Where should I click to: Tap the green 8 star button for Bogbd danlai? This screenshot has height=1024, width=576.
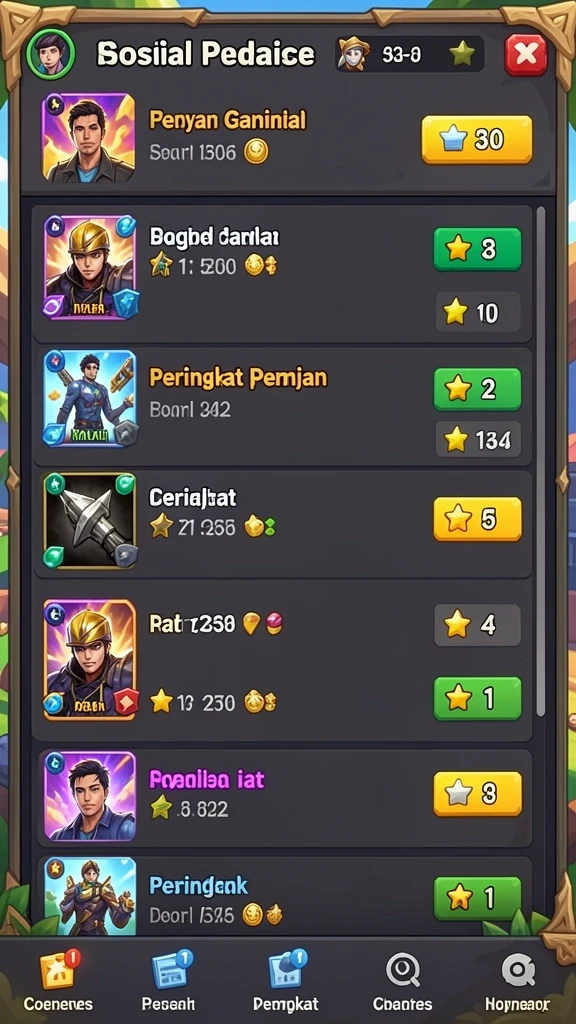coord(477,249)
